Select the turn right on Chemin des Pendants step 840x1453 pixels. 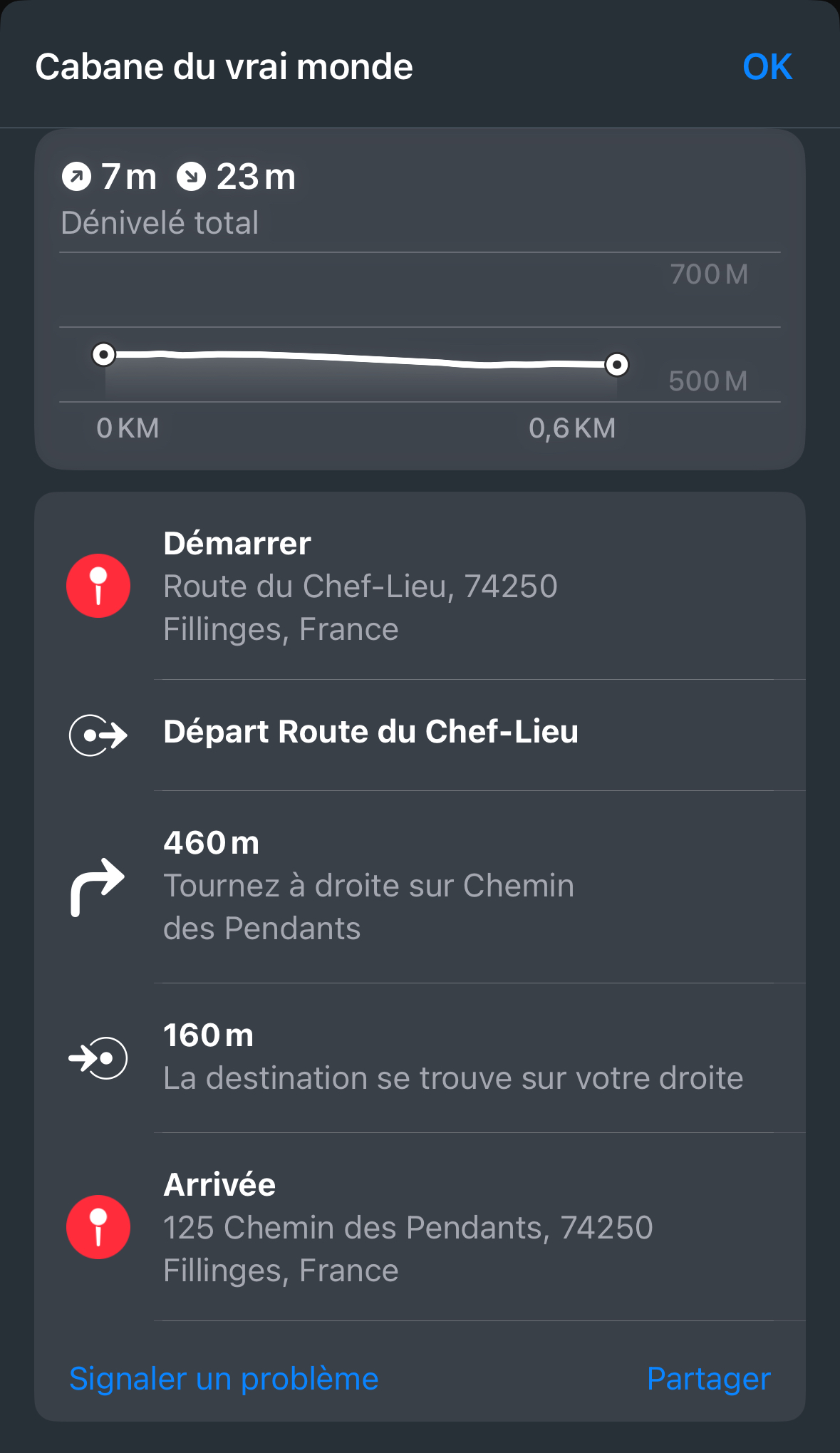[420, 886]
